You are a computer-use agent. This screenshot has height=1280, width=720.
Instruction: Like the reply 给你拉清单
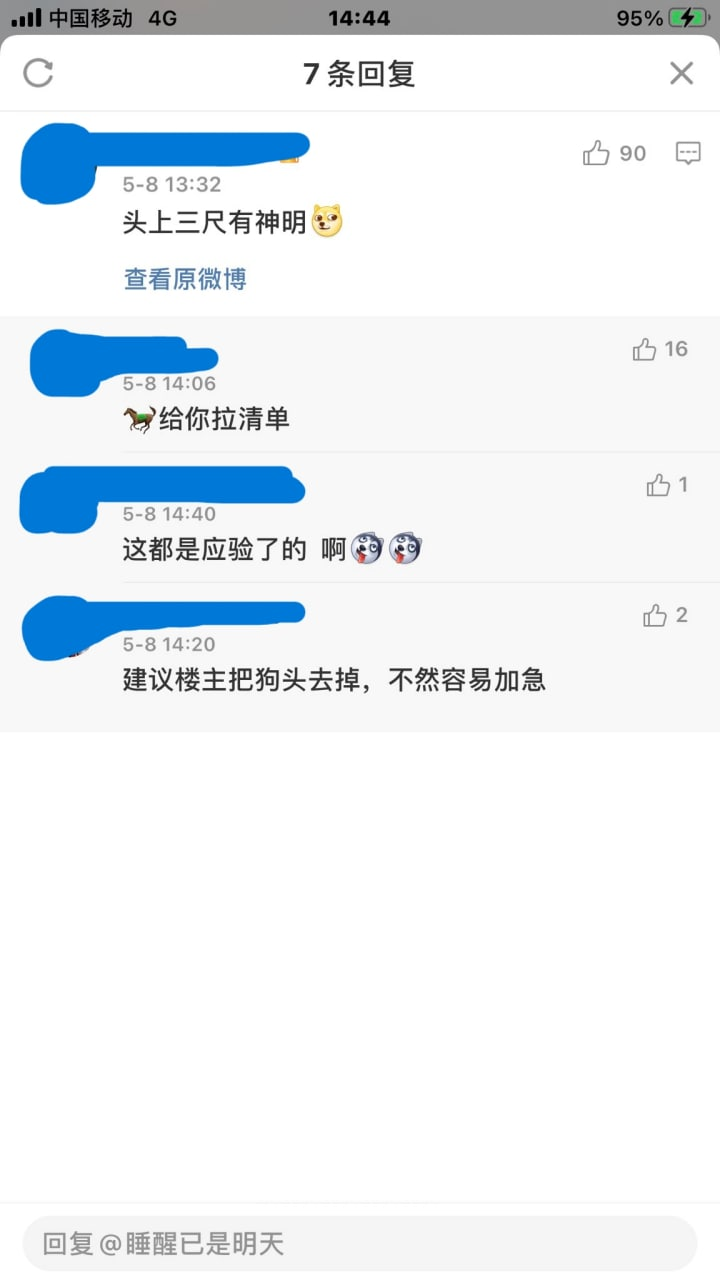[645, 349]
